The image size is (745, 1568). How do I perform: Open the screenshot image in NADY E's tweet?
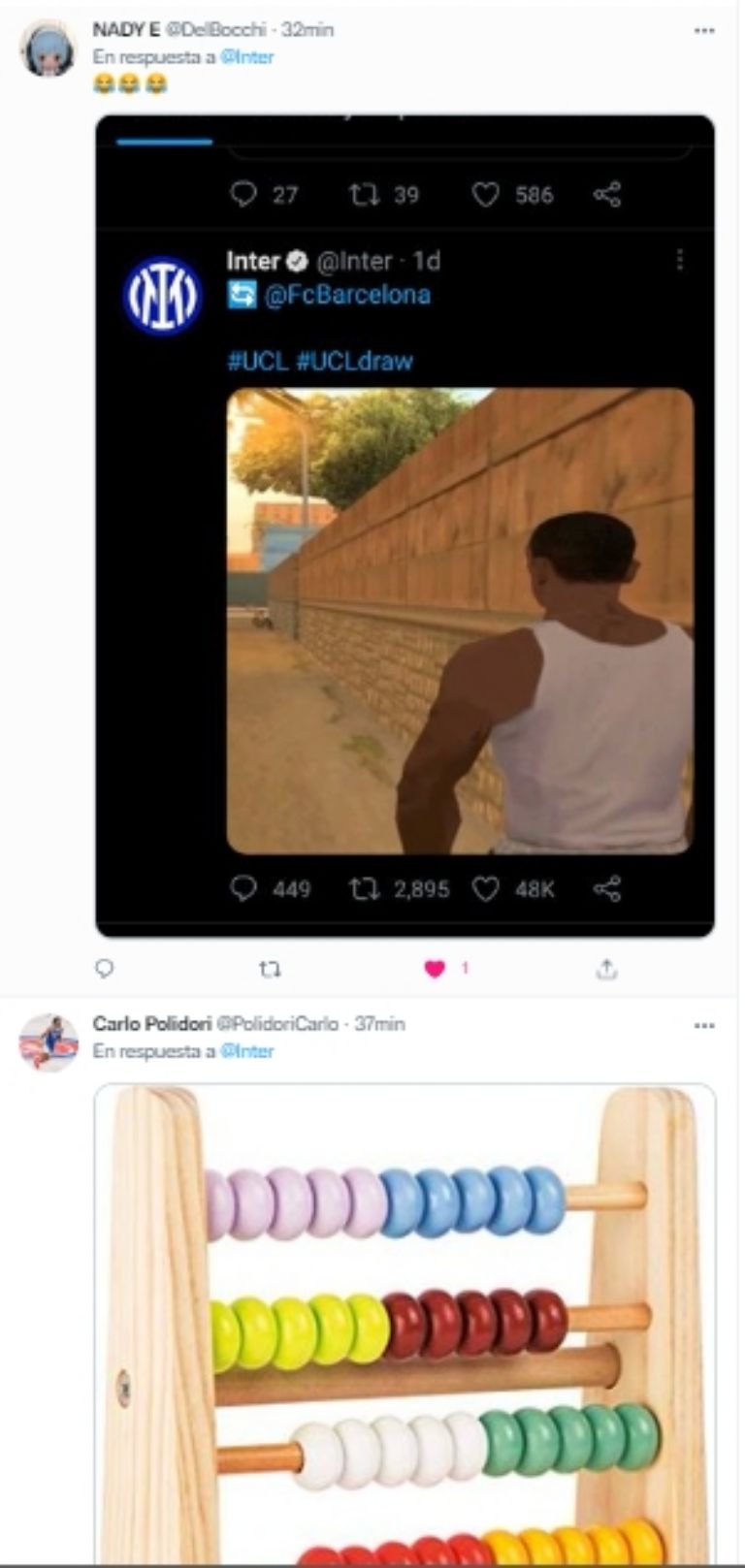pos(405,526)
